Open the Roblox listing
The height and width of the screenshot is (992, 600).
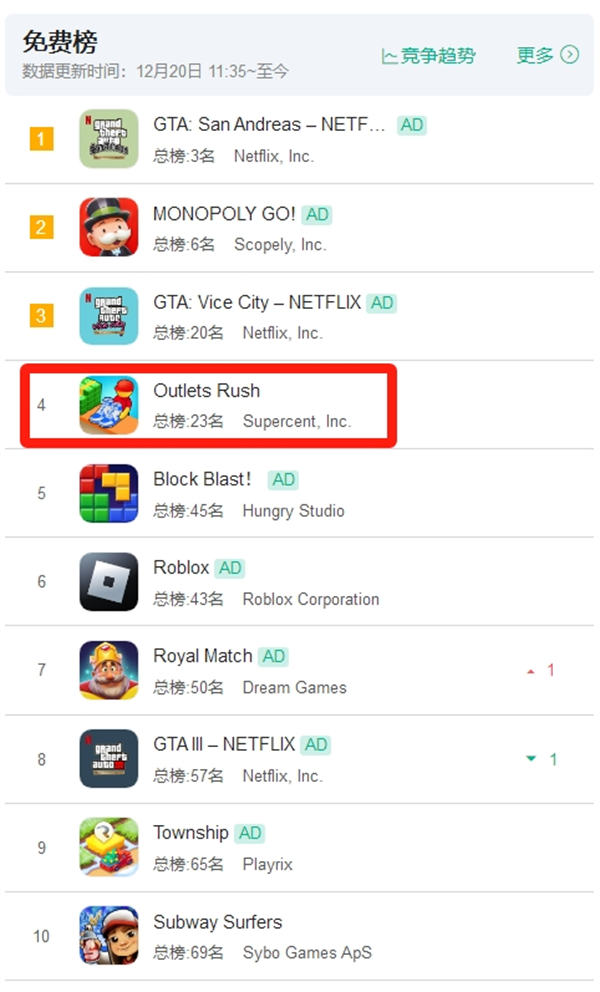coord(181,567)
